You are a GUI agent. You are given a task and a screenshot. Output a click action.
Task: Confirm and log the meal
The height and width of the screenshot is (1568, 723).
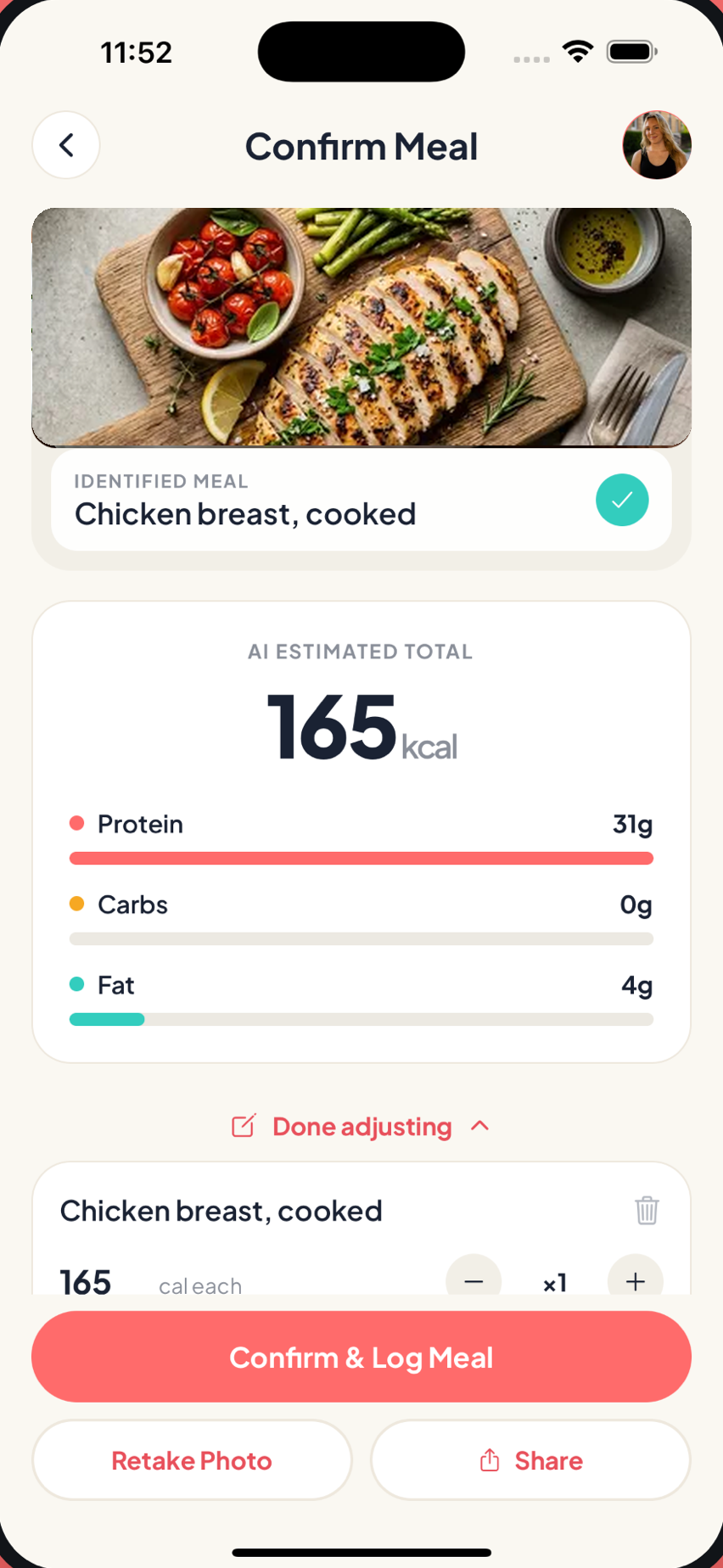tap(361, 1357)
